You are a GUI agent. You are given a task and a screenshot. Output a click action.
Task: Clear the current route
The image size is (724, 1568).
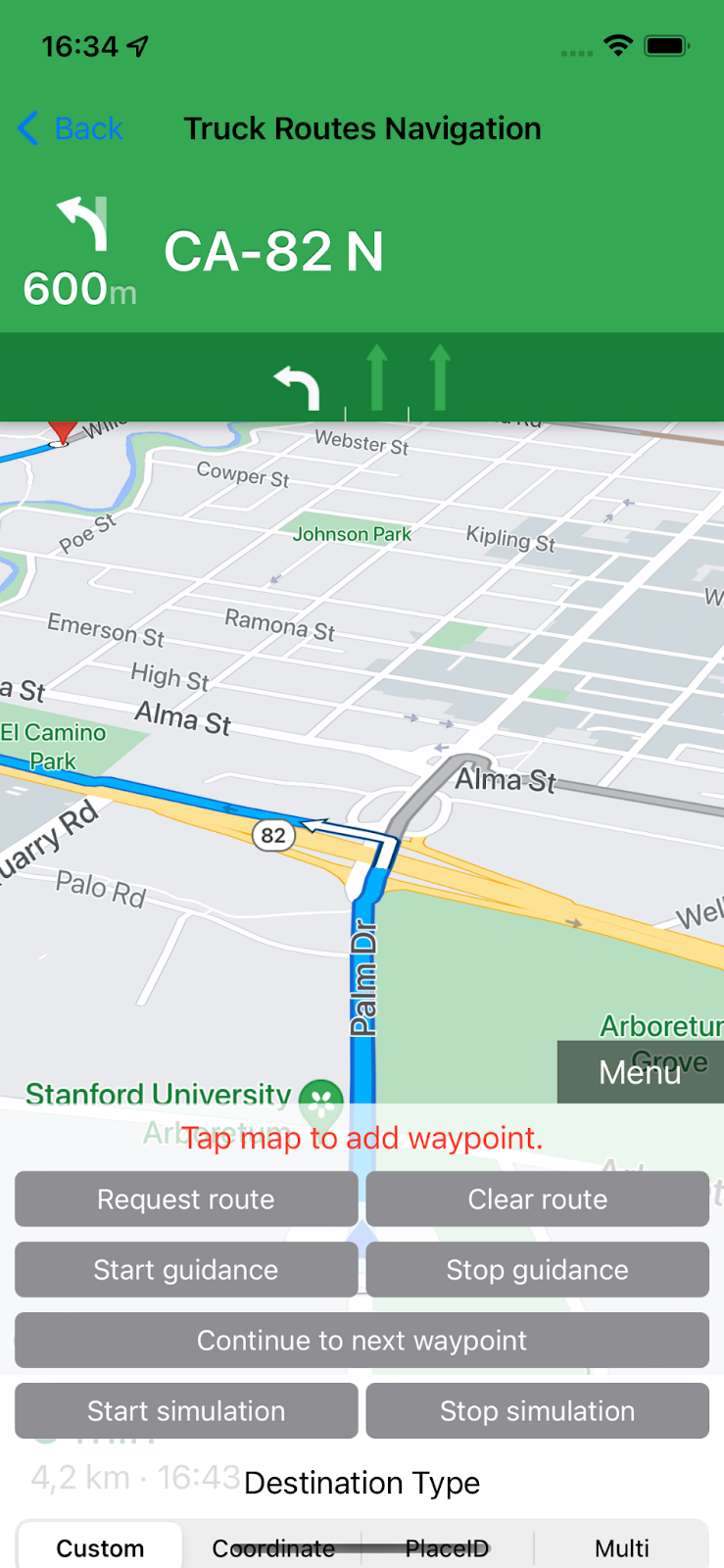point(537,1200)
